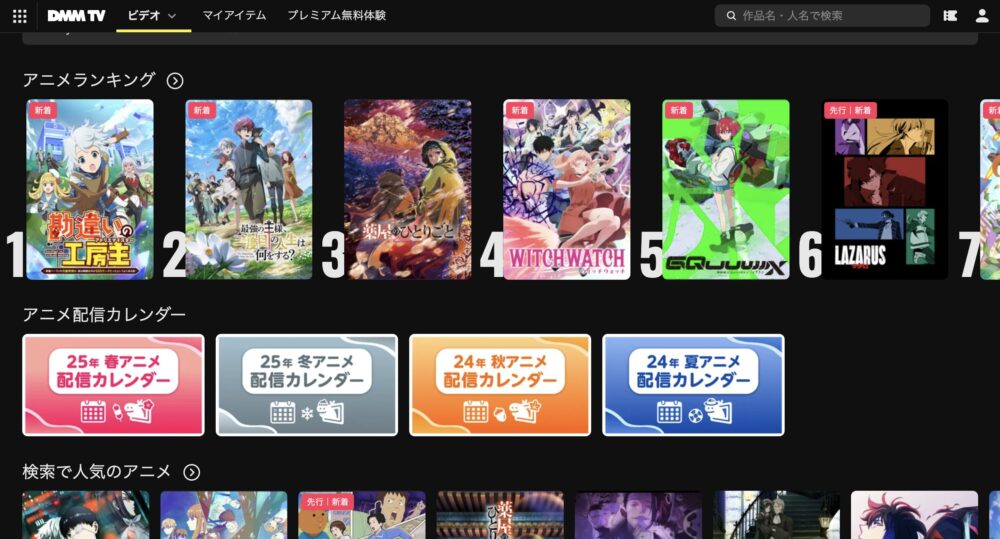Open the apps grid menu
The width and height of the screenshot is (1000, 539).
pos(20,16)
